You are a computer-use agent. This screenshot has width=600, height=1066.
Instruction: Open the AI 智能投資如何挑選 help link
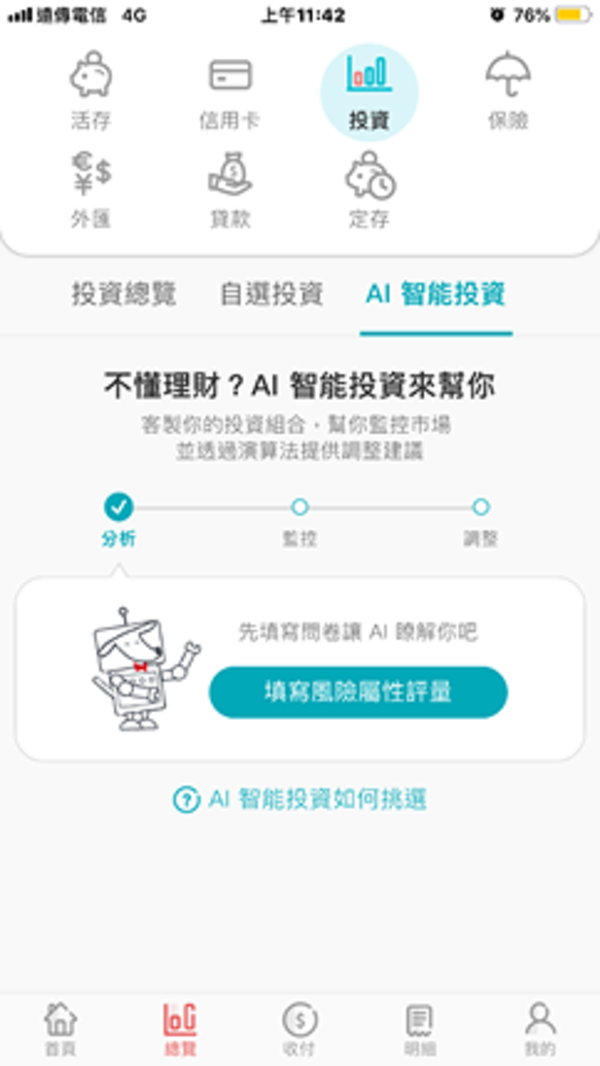pyautogui.click(x=302, y=799)
